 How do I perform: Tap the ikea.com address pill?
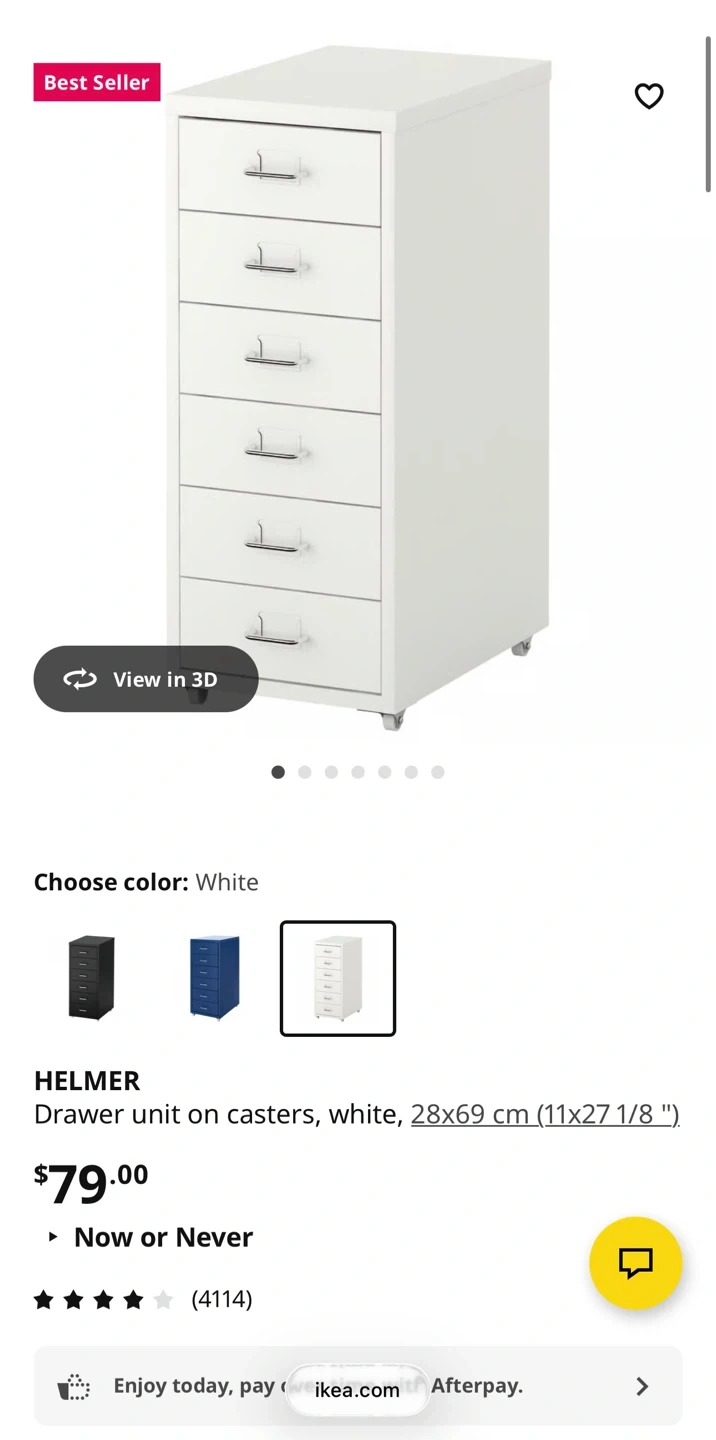pos(357,1390)
